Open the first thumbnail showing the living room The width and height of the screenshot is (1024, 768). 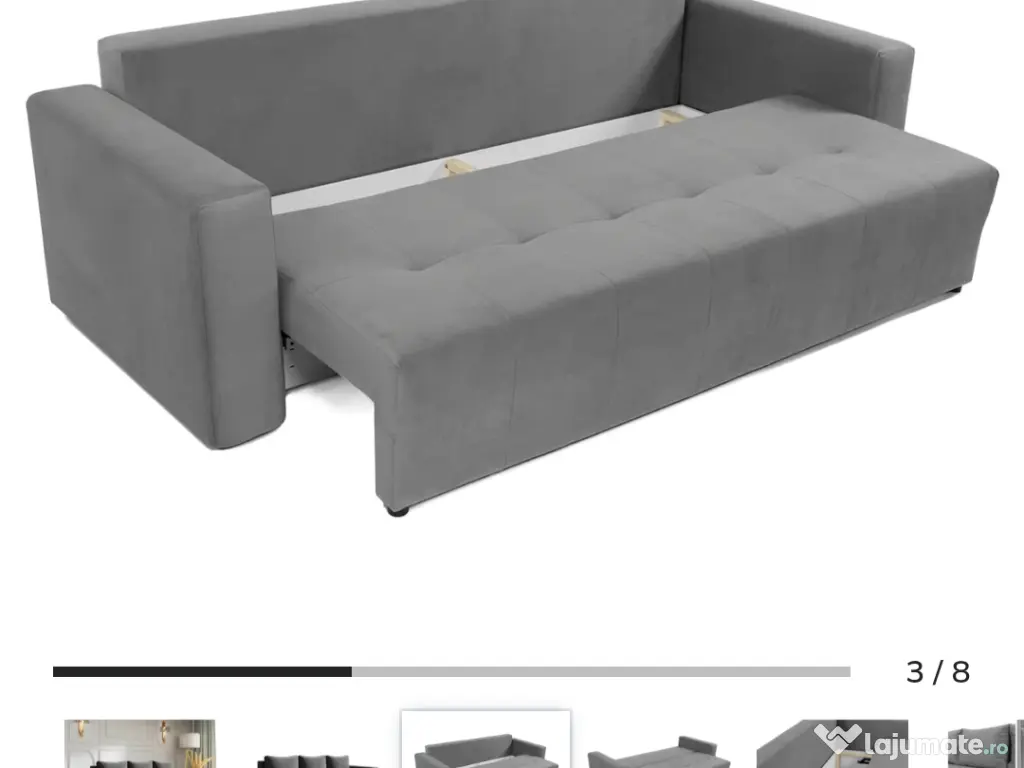coord(140,744)
